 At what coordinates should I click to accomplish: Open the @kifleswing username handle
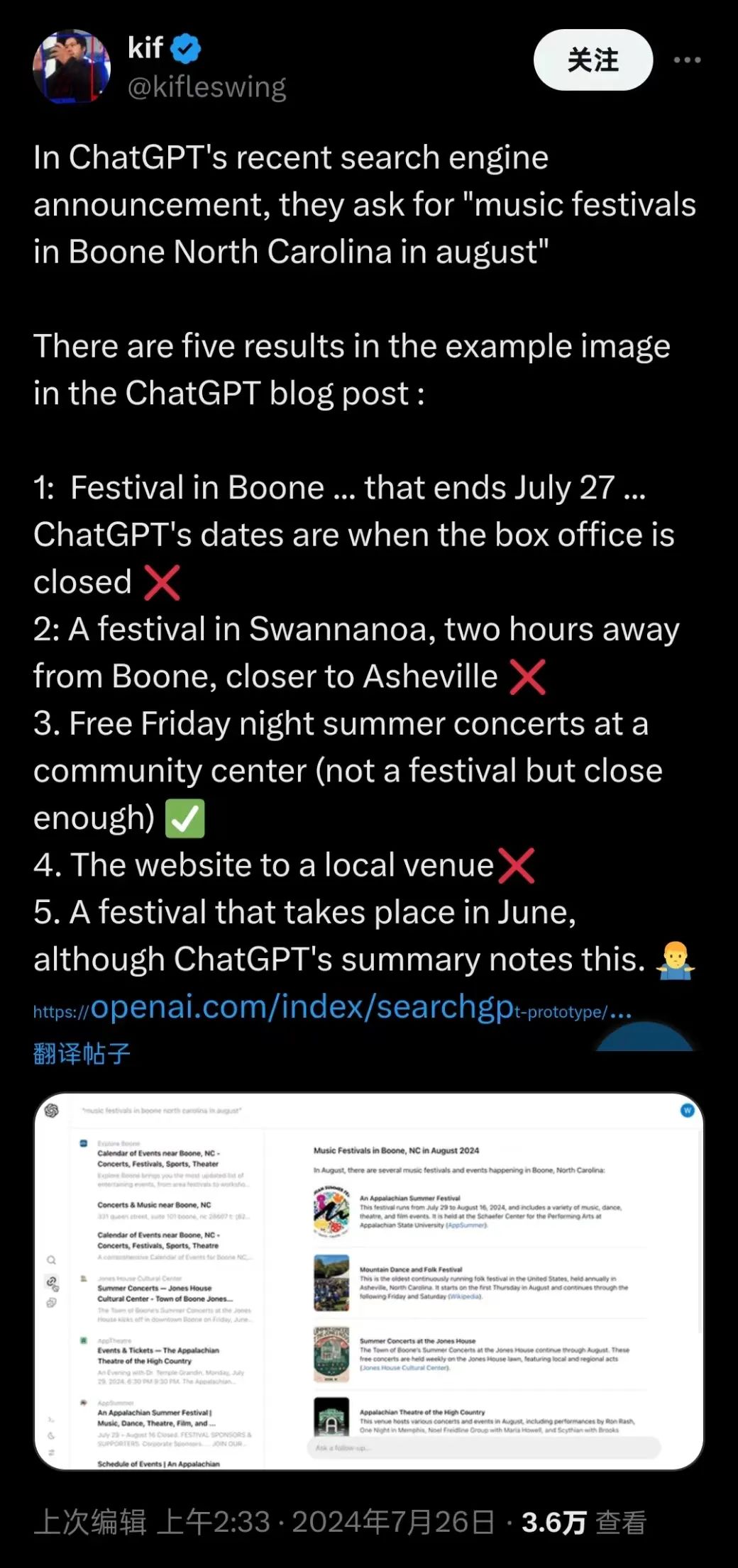tap(206, 87)
